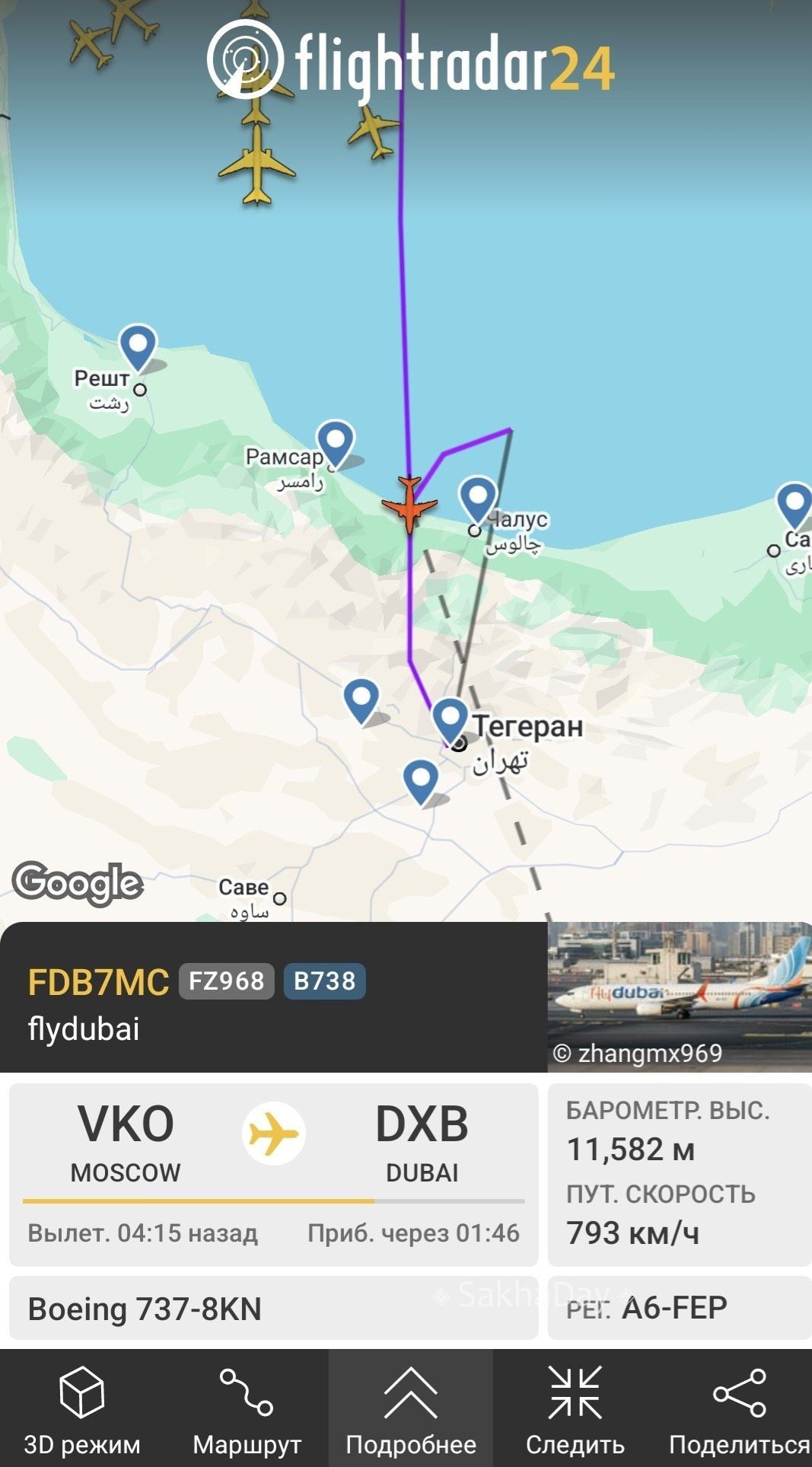The height and width of the screenshot is (1467, 812).
Task: Open 3D режим view
Action: [81, 1409]
